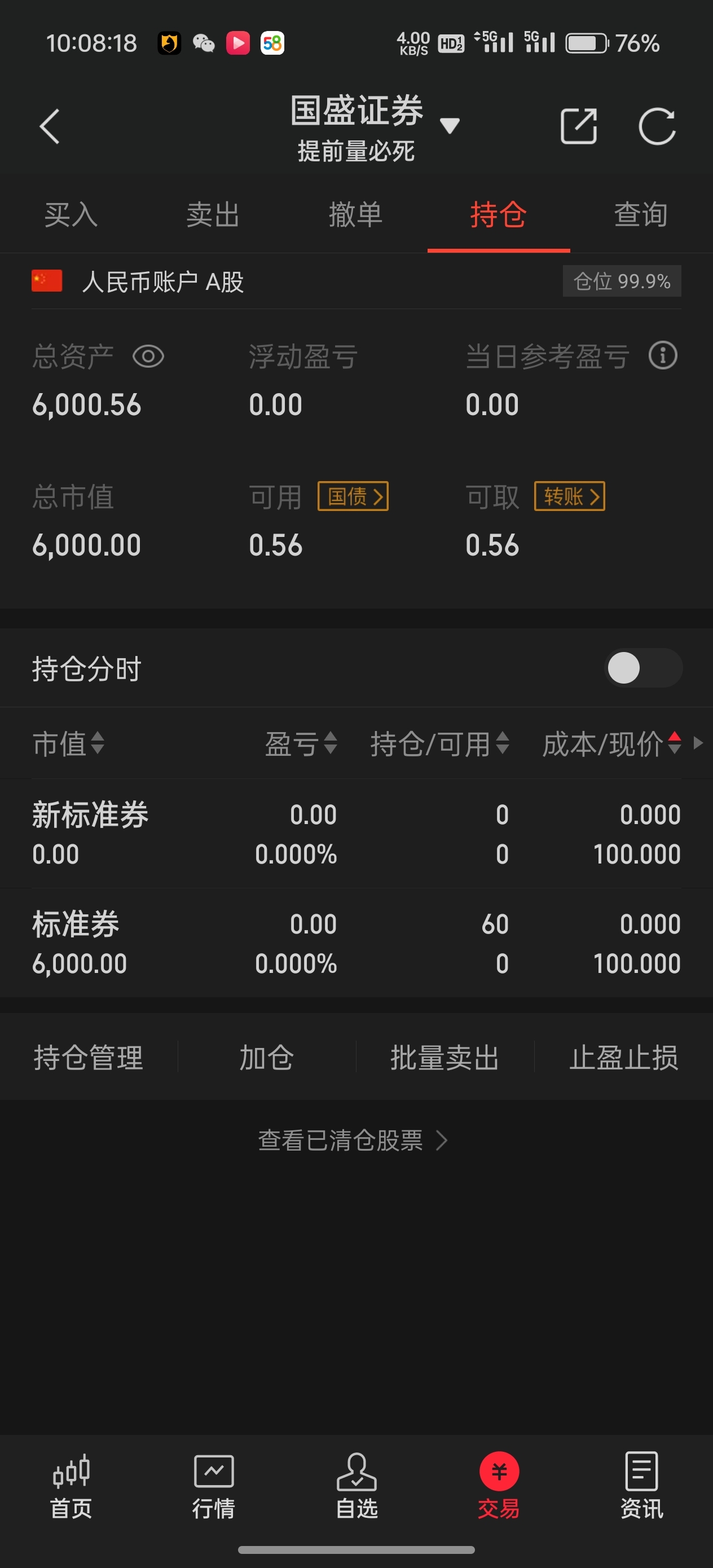Tap 批量卖出 button
This screenshot has width=713, height=1568.
[445, 1058]
